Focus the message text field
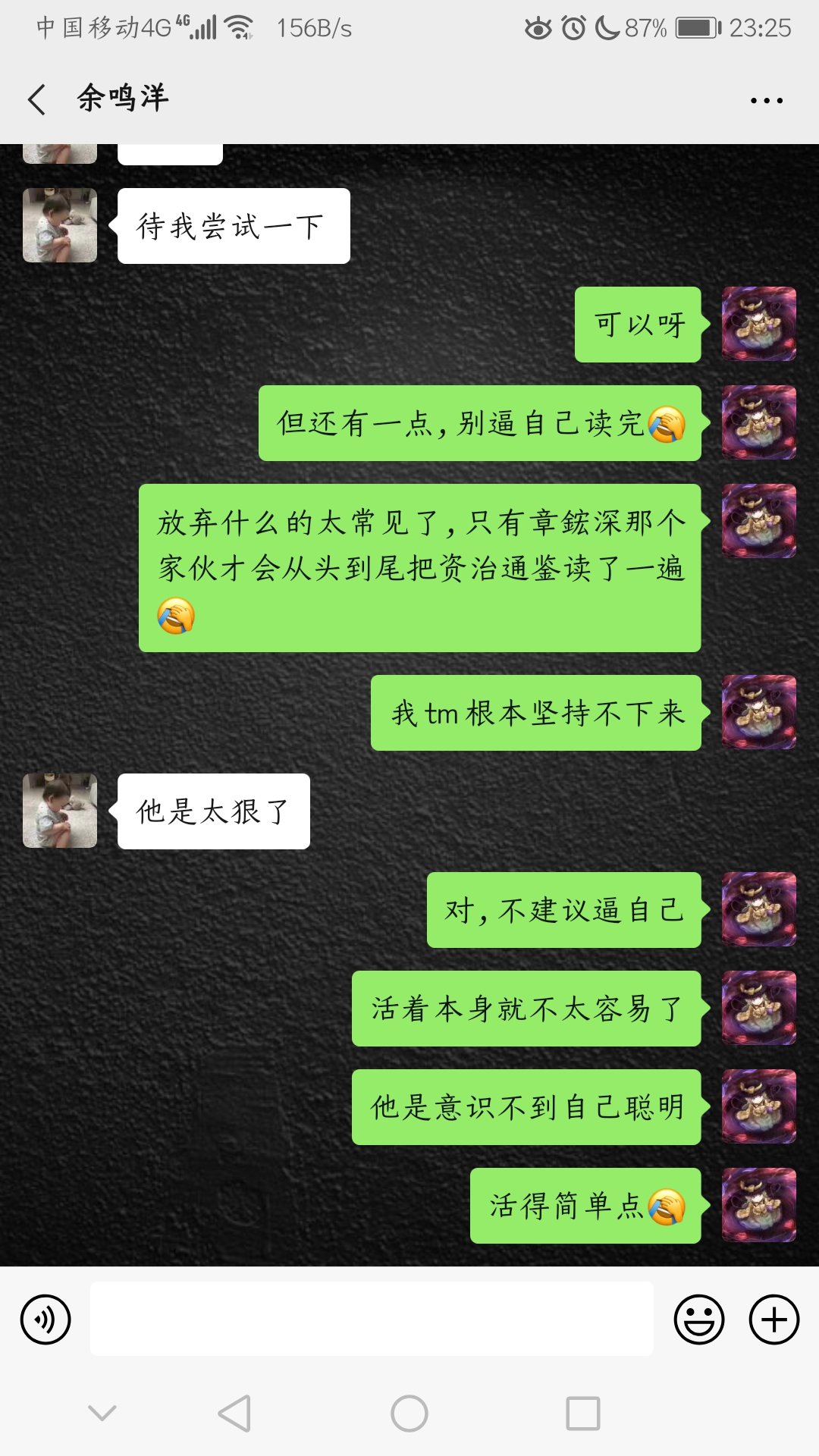Viewport: 819px width, 1456px height. click(x=372, y=1319)
